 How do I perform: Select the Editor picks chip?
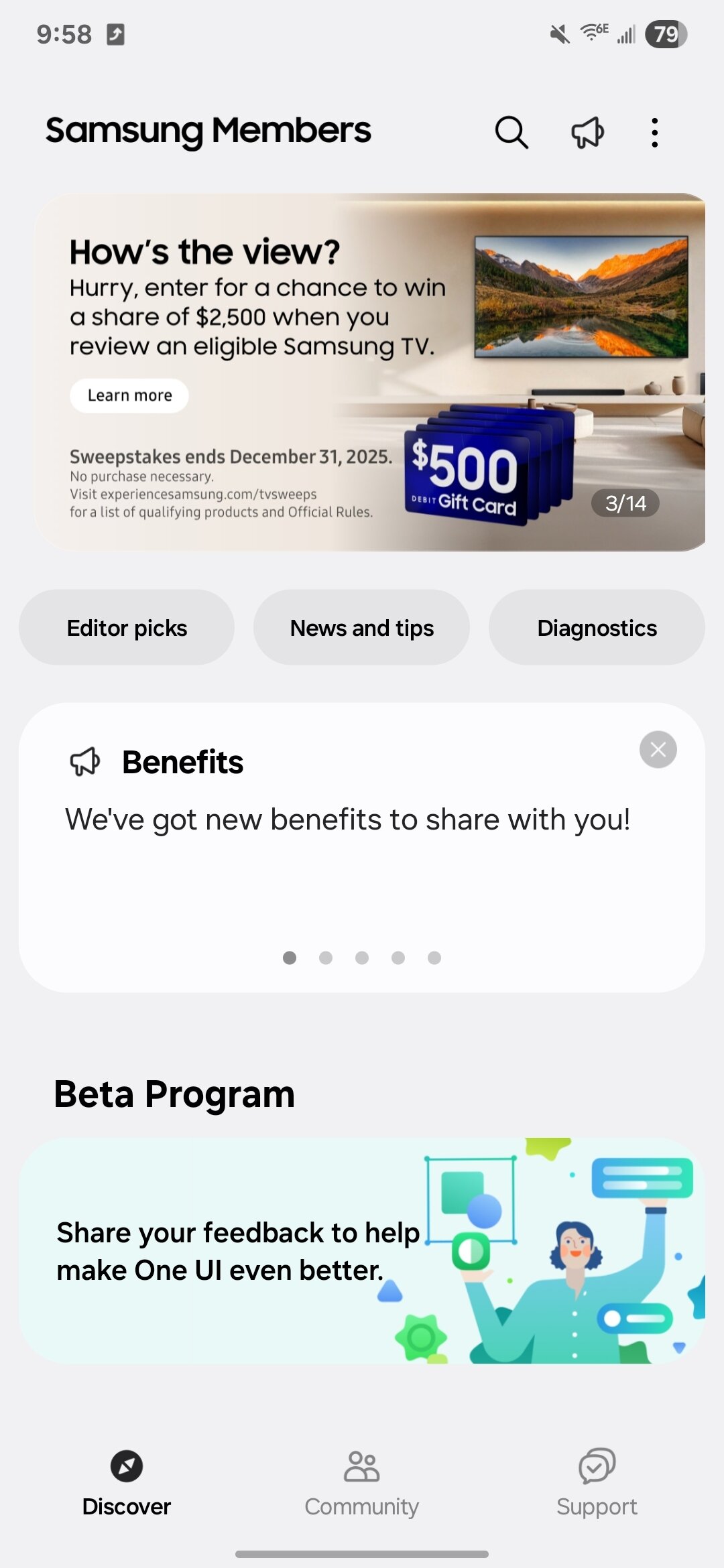(x=127, y=628)
